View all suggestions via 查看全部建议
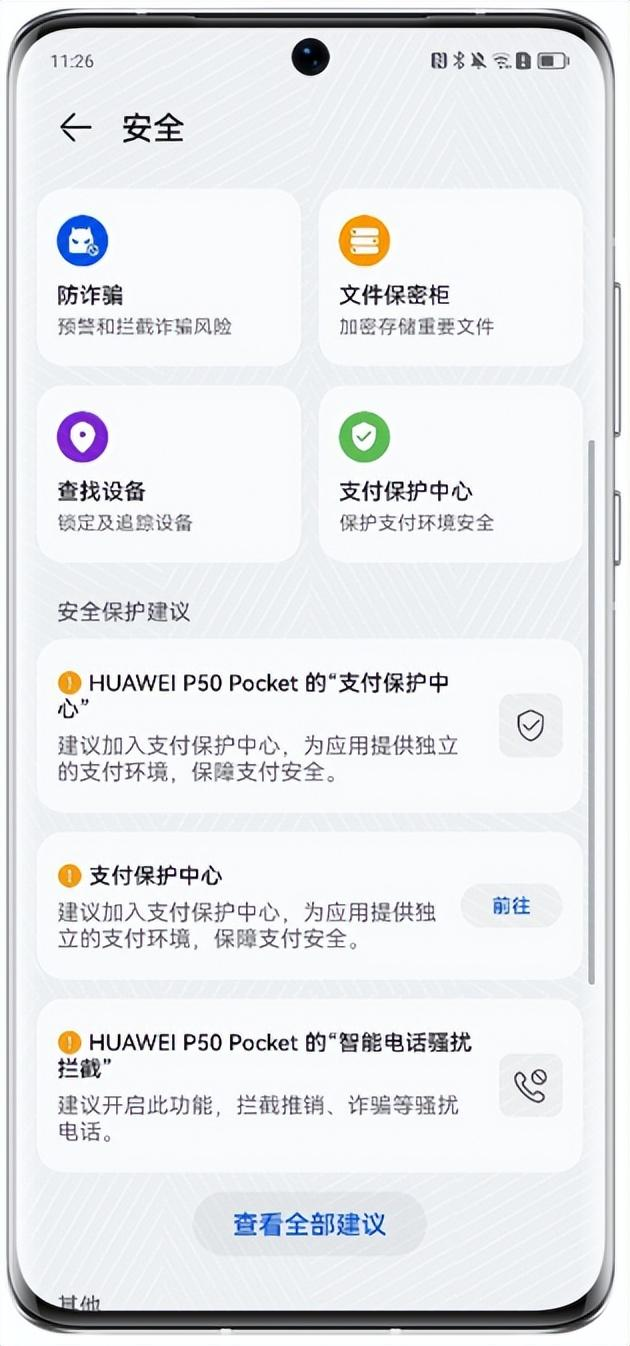The image size is (630, 1346). (x=310, y=1224)
